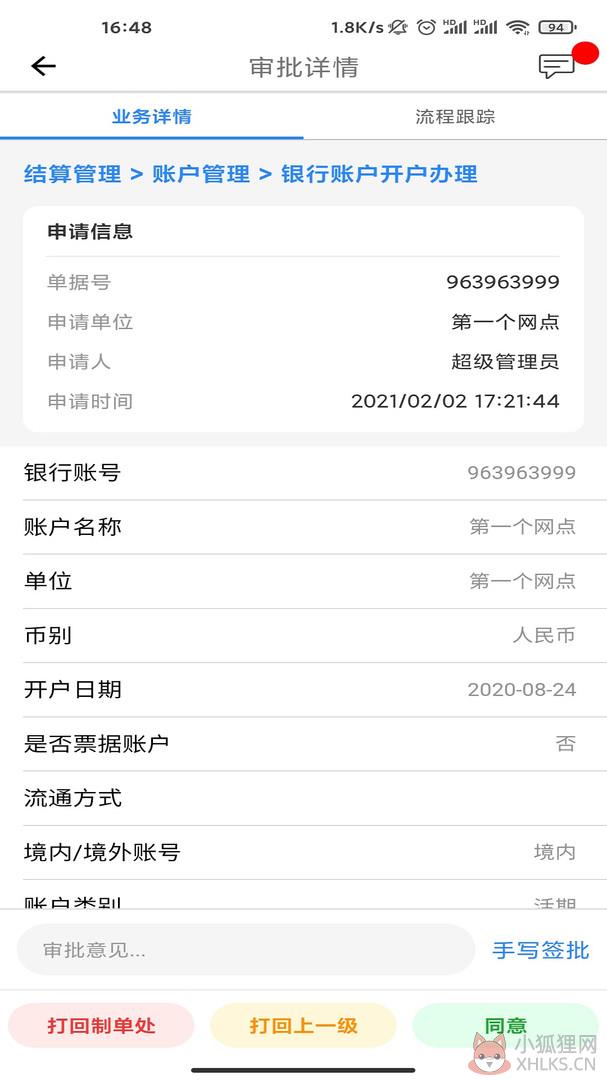Approve by tapping 同意
This screenshot has width=607, height=1080.
pyautogui.click(x=505, y=1026)
